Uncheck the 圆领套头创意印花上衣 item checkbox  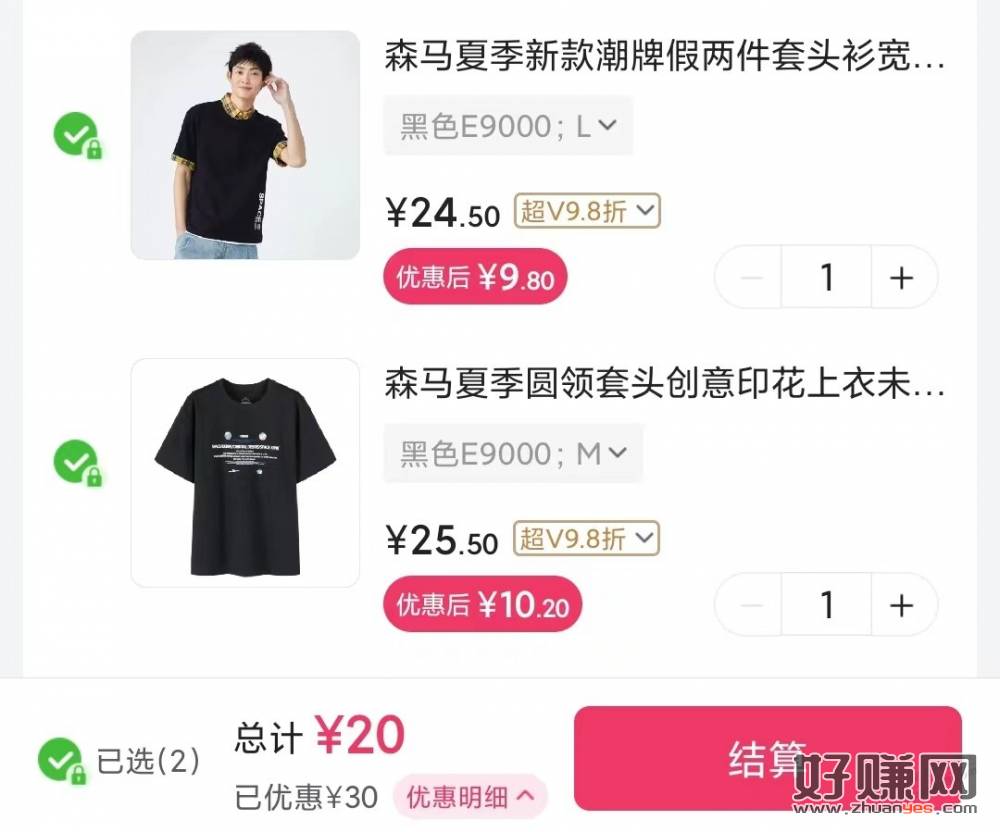click(76, 463)
